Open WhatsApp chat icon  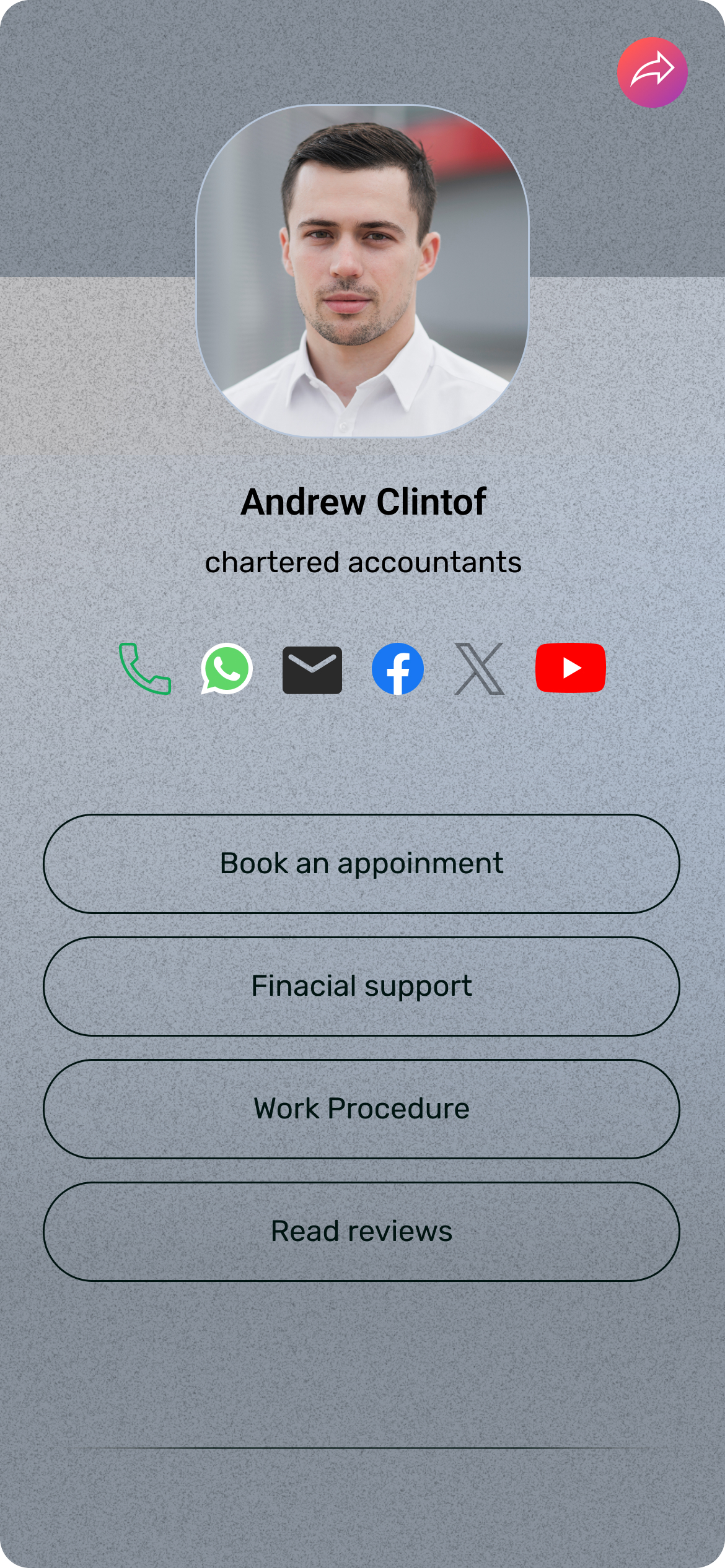227,669
